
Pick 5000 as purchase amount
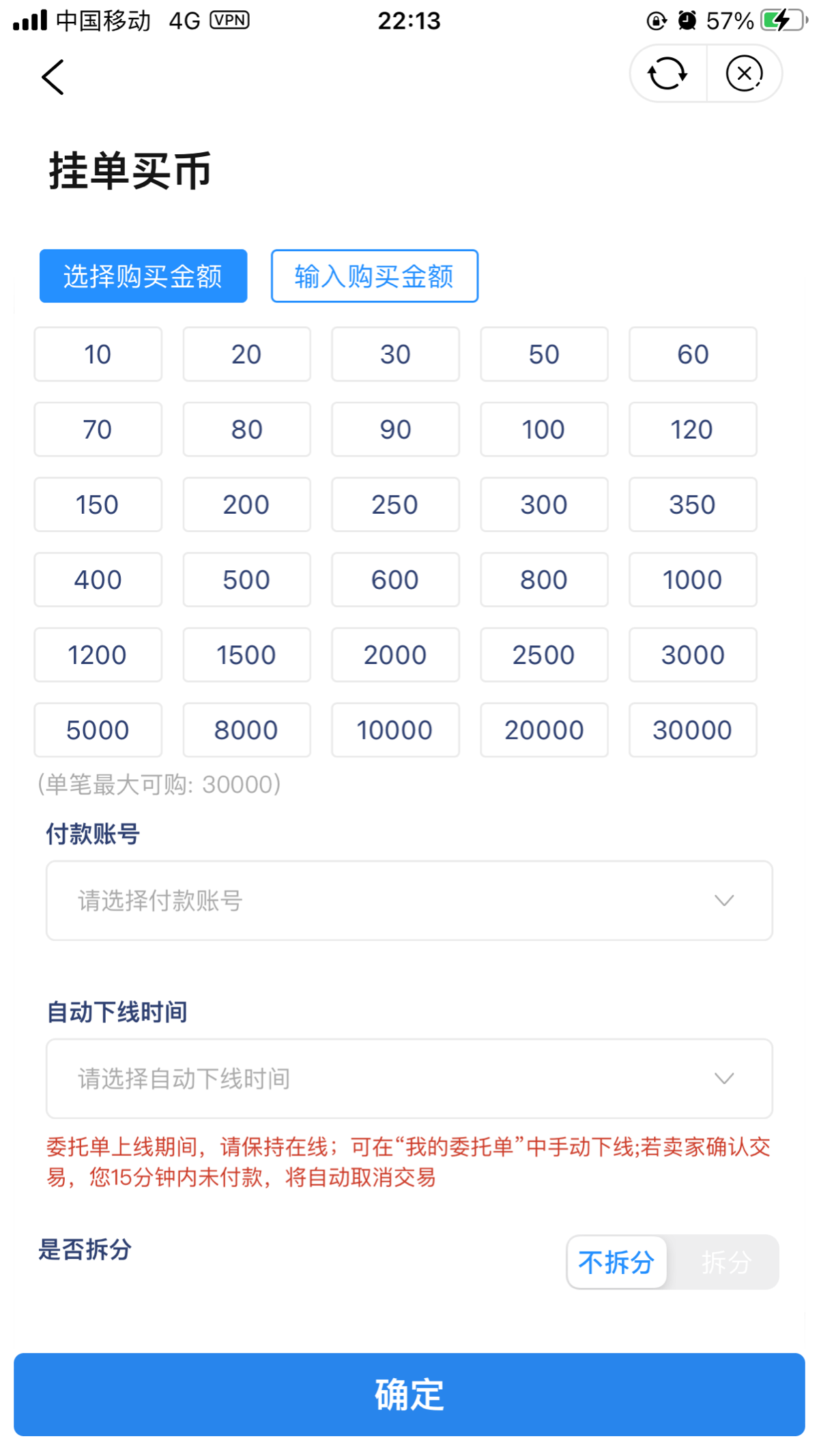[x=98, y=730]
